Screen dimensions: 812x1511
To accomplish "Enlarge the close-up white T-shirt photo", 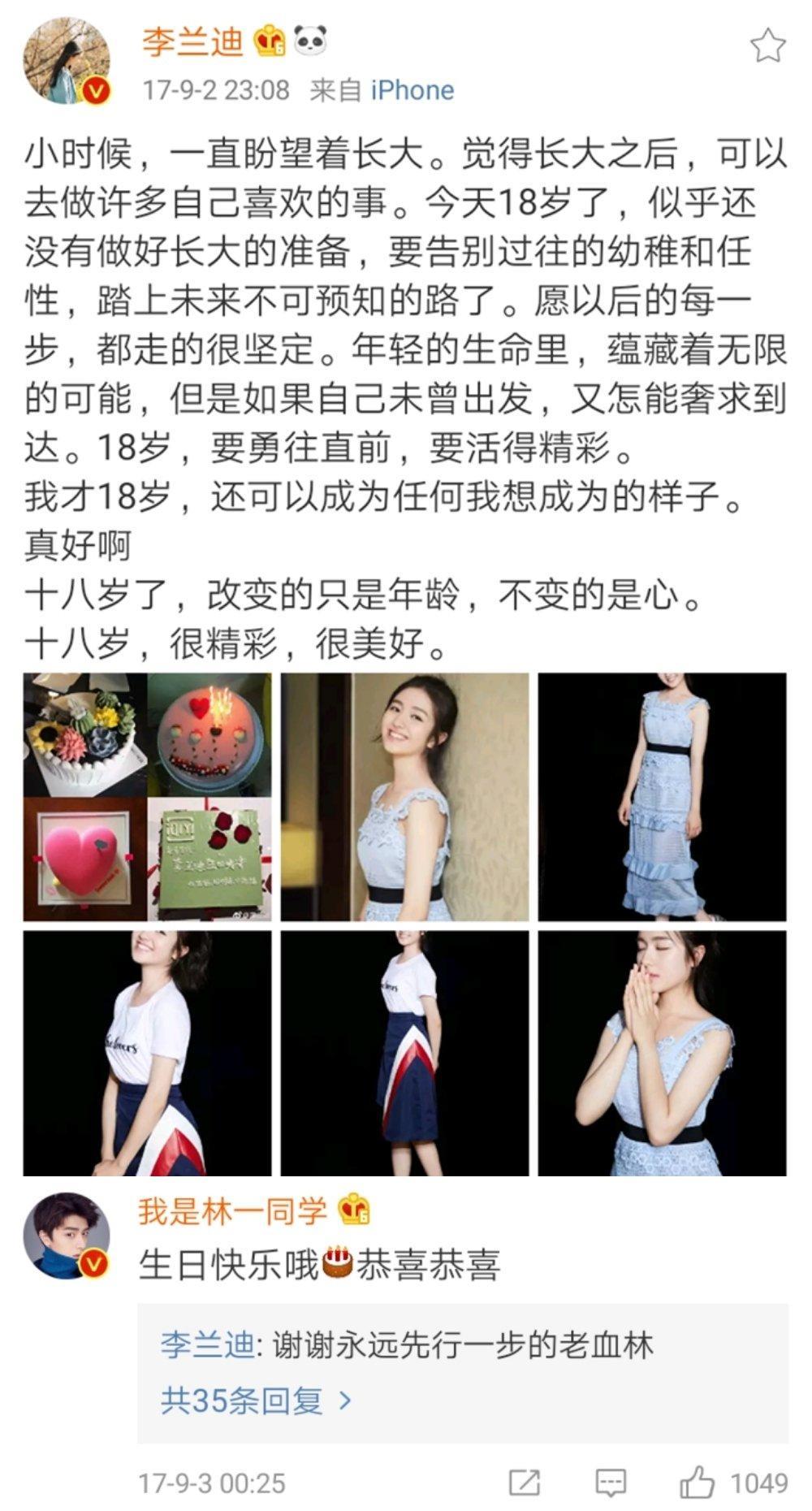I will 147,1053.
